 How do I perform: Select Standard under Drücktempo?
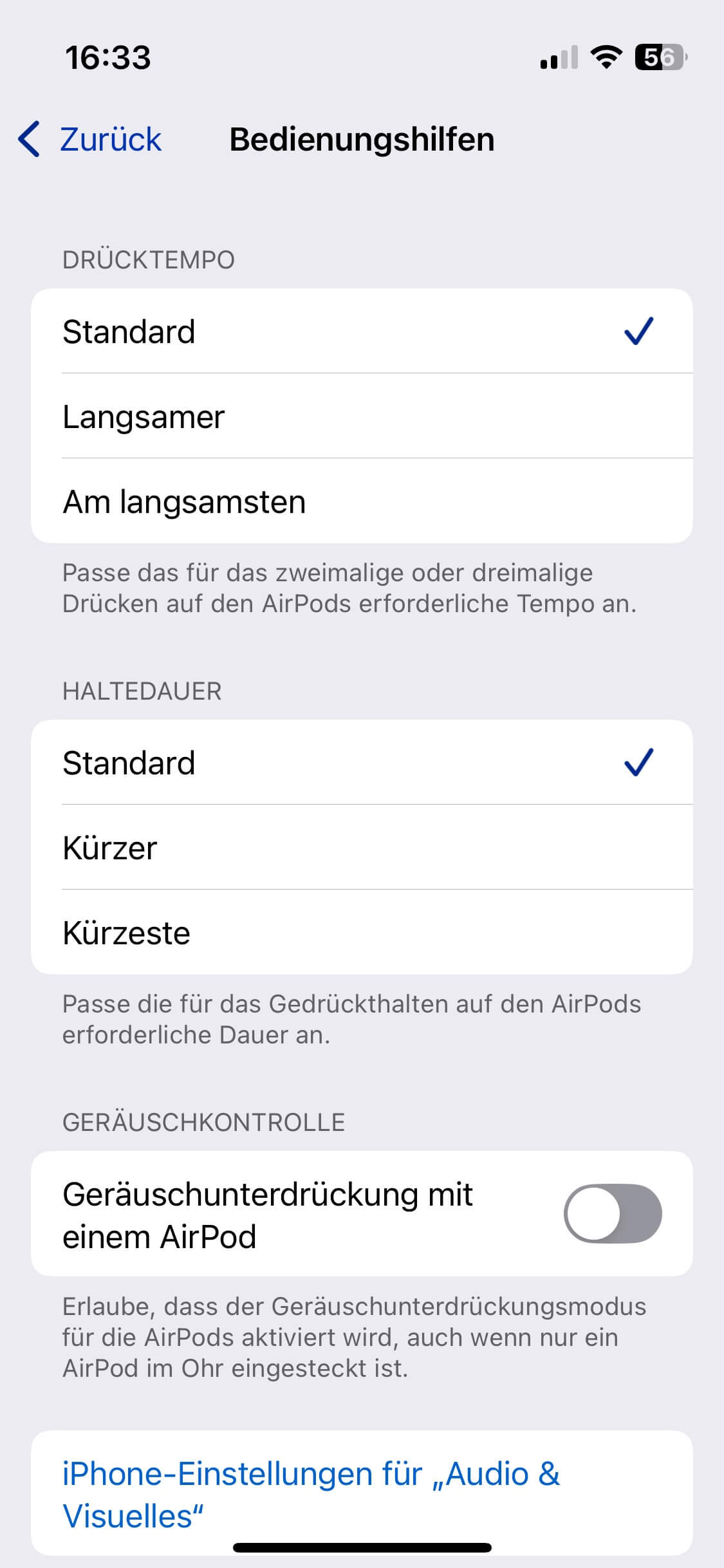pos(360,331)
